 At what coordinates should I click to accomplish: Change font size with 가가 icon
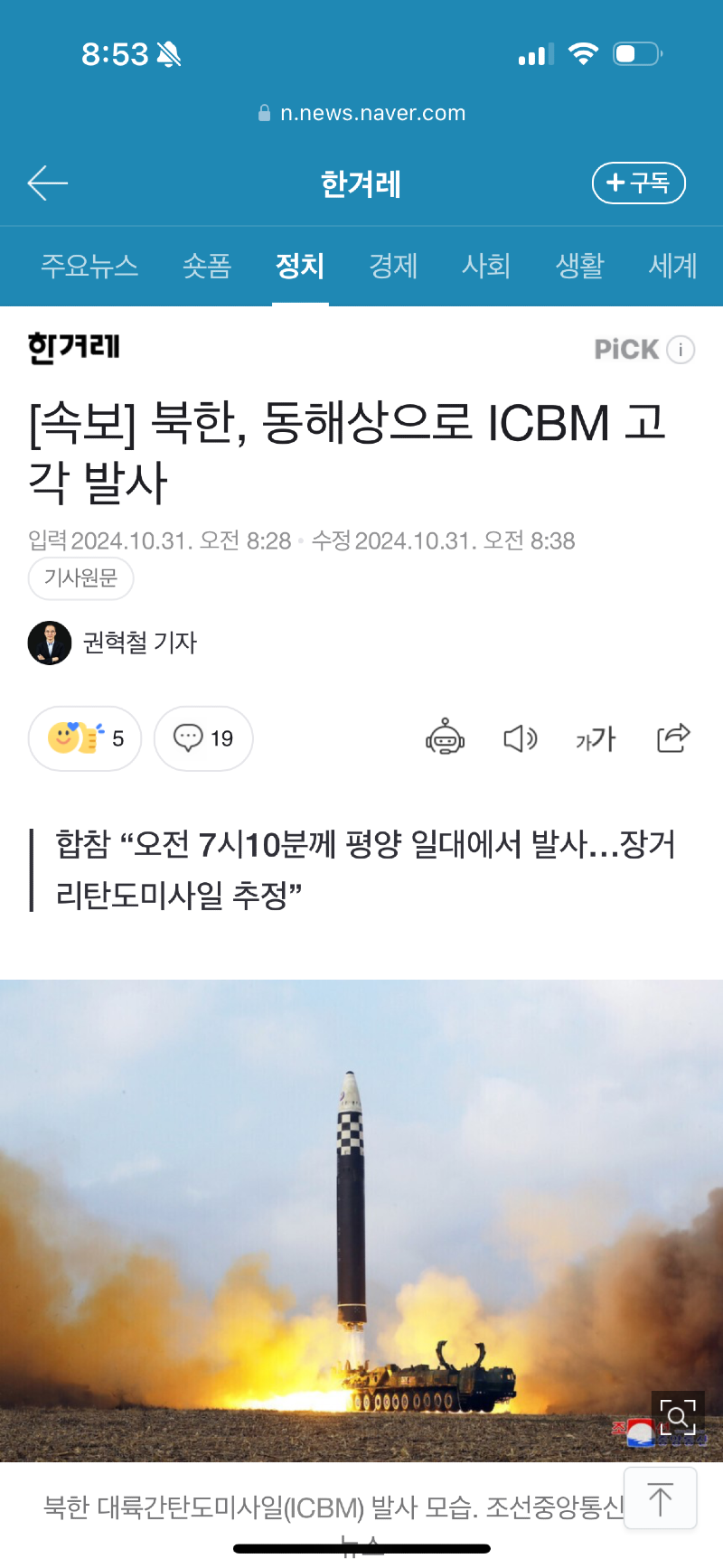596,738
